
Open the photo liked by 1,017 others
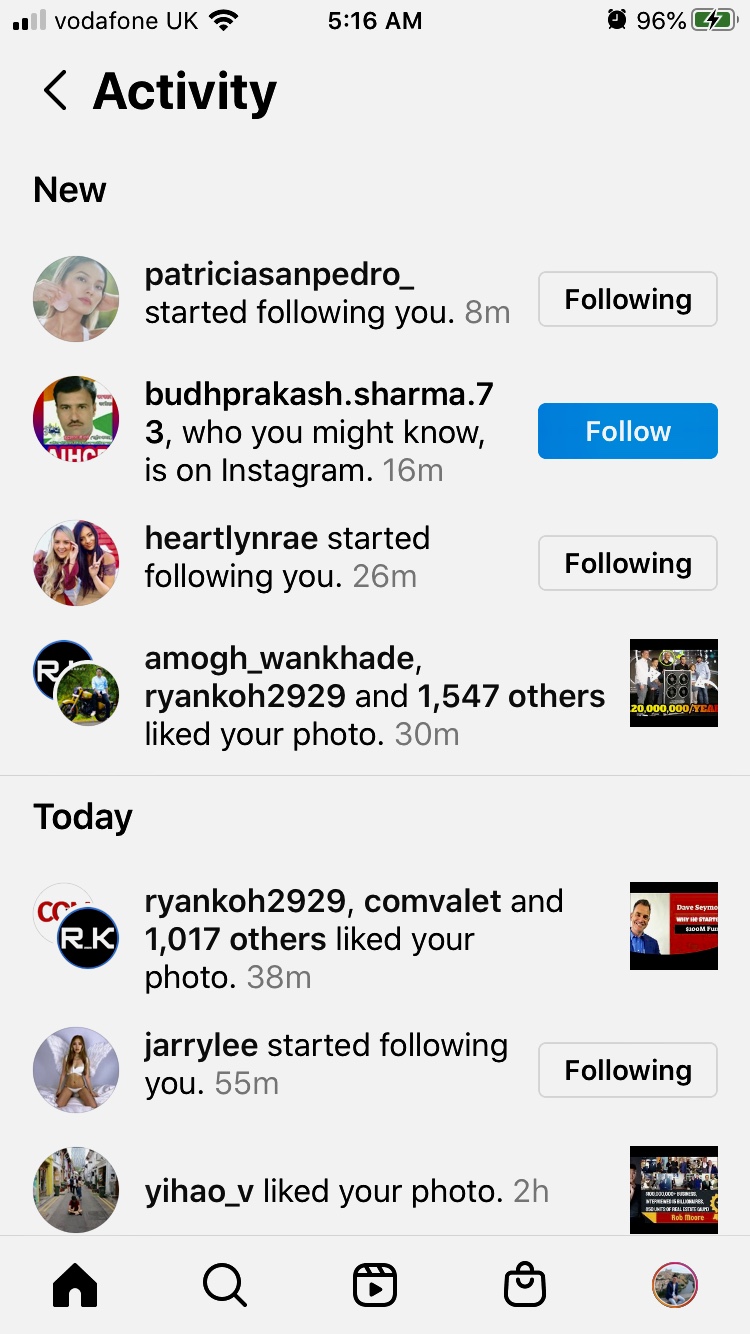coord(673,926)
